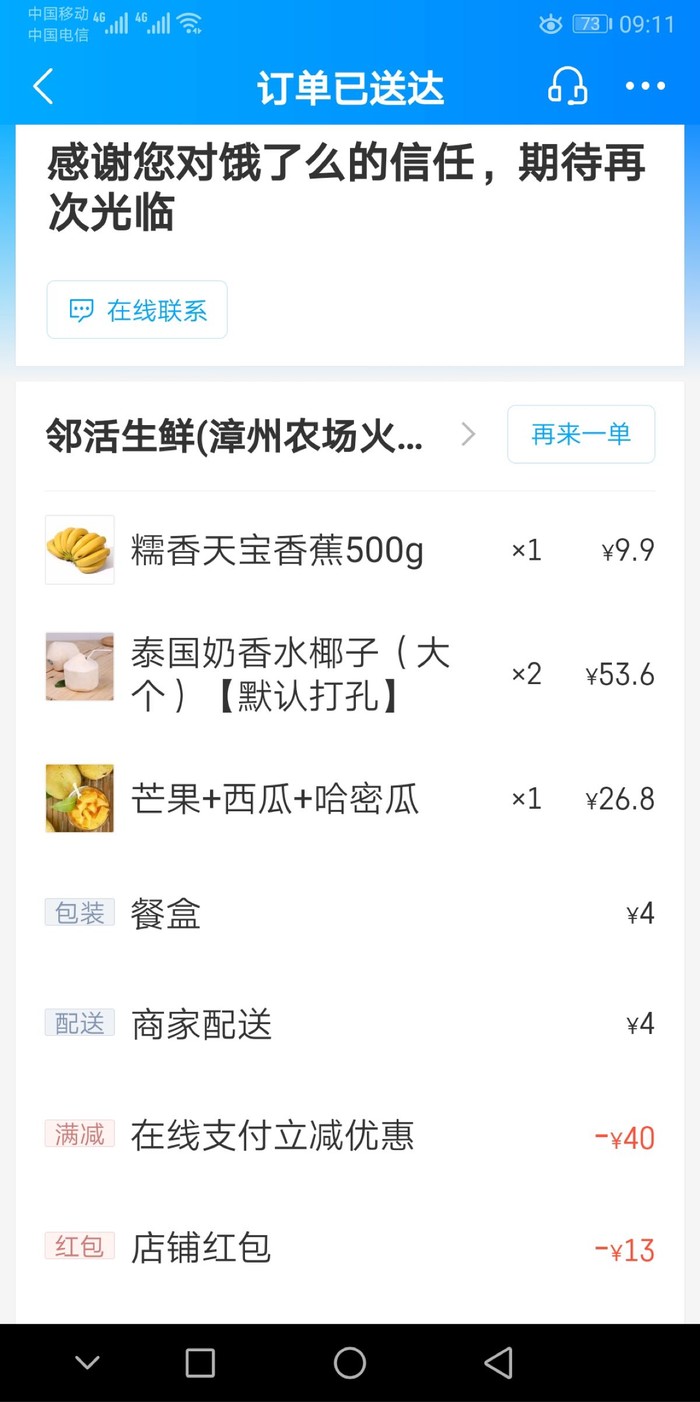Reorder with the 再来一单 button
The height and width of the screenshot is (1402, 700).
point(581,434)
